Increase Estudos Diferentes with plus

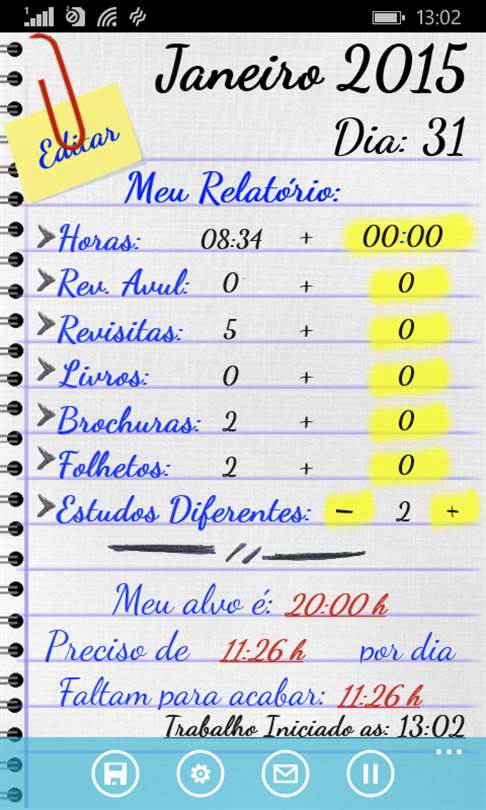click(x=453, y=511)
